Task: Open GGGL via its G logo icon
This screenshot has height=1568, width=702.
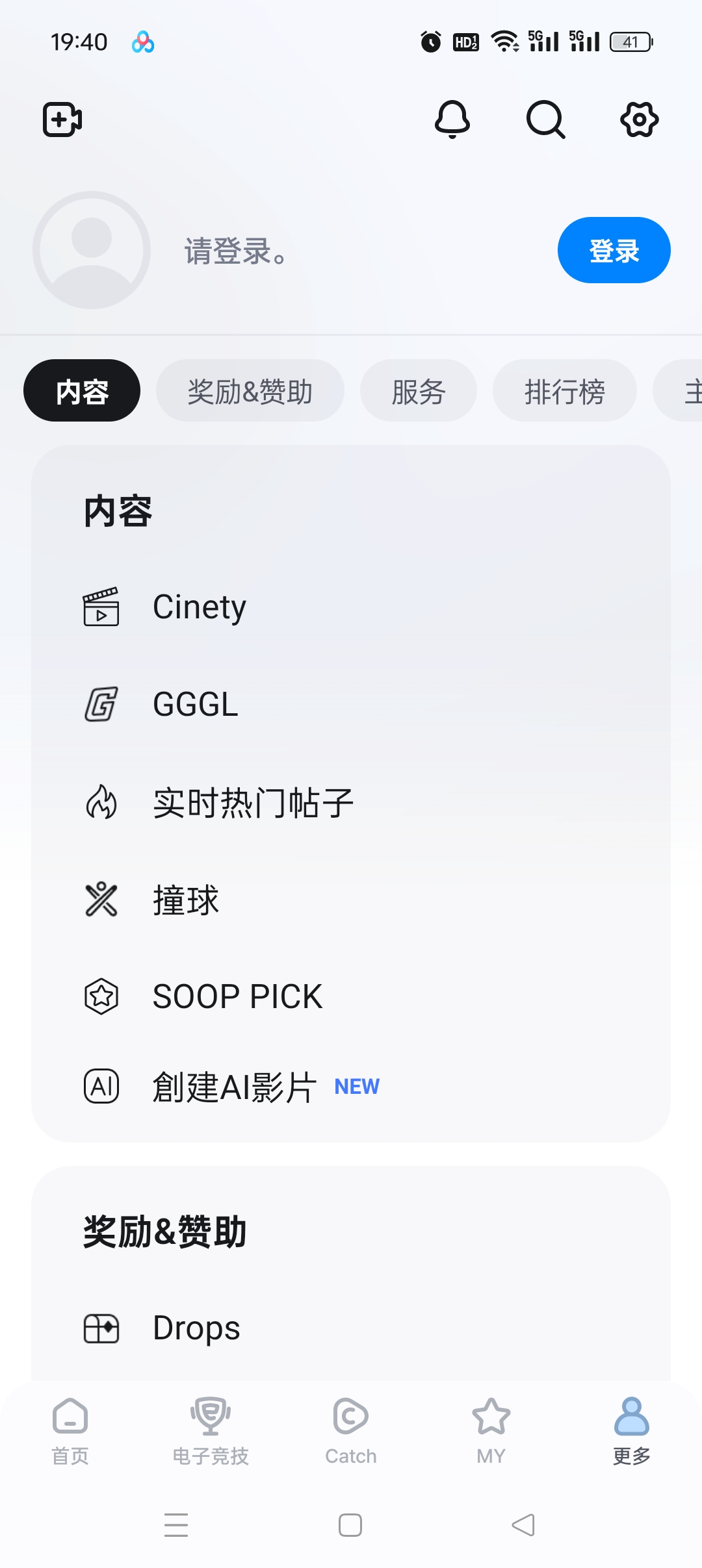Action: pos(101,704)
